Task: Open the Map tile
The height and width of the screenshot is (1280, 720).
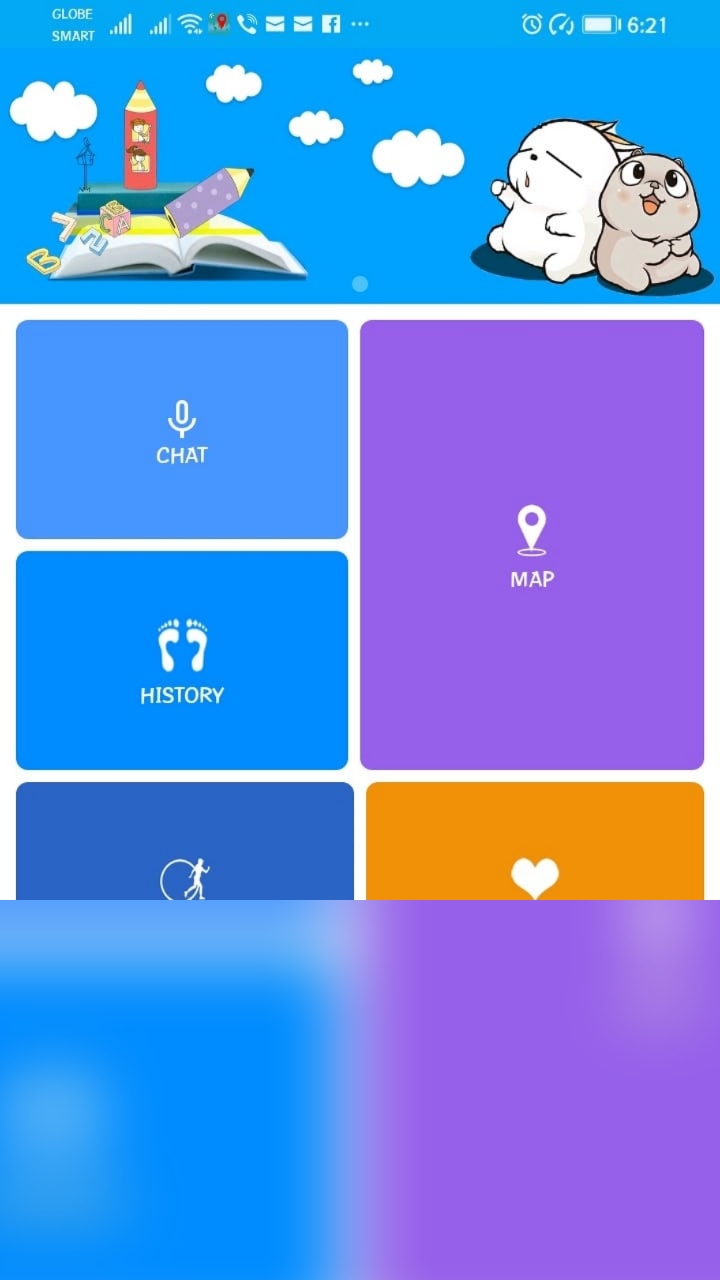Action: 532,545
